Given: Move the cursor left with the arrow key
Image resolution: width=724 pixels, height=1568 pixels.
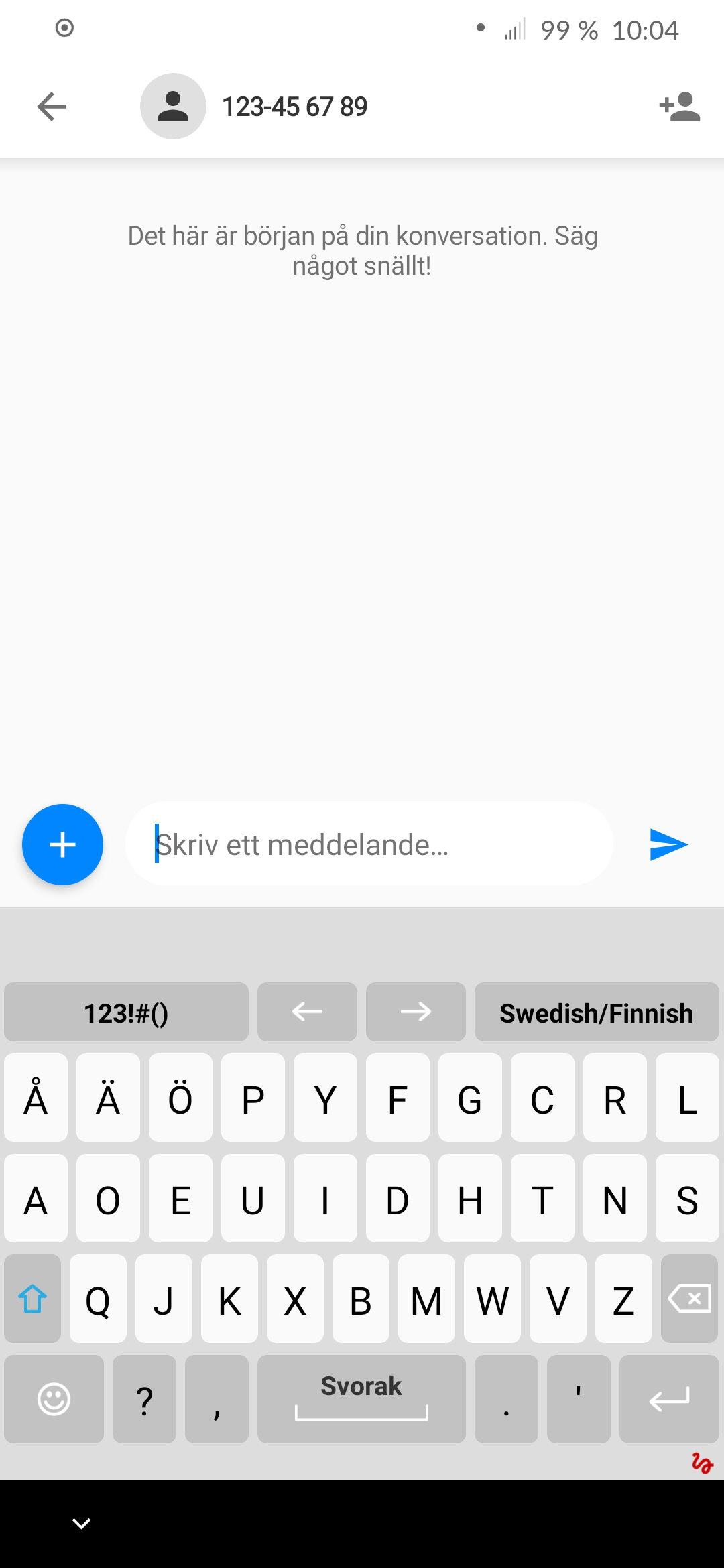Looking at the screenshot, I should 307,1012.
